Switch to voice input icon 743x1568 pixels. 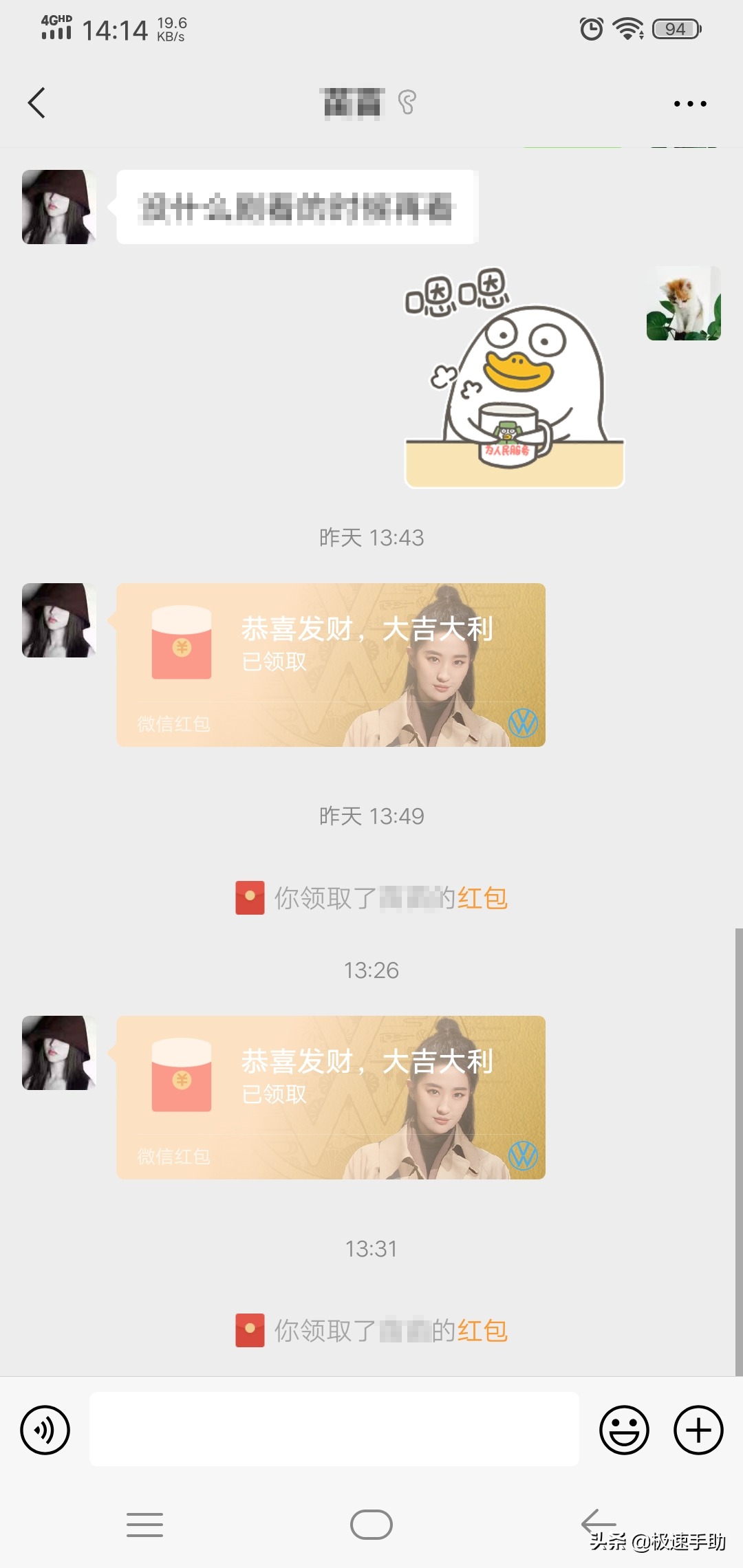[x=45, y=1430]
